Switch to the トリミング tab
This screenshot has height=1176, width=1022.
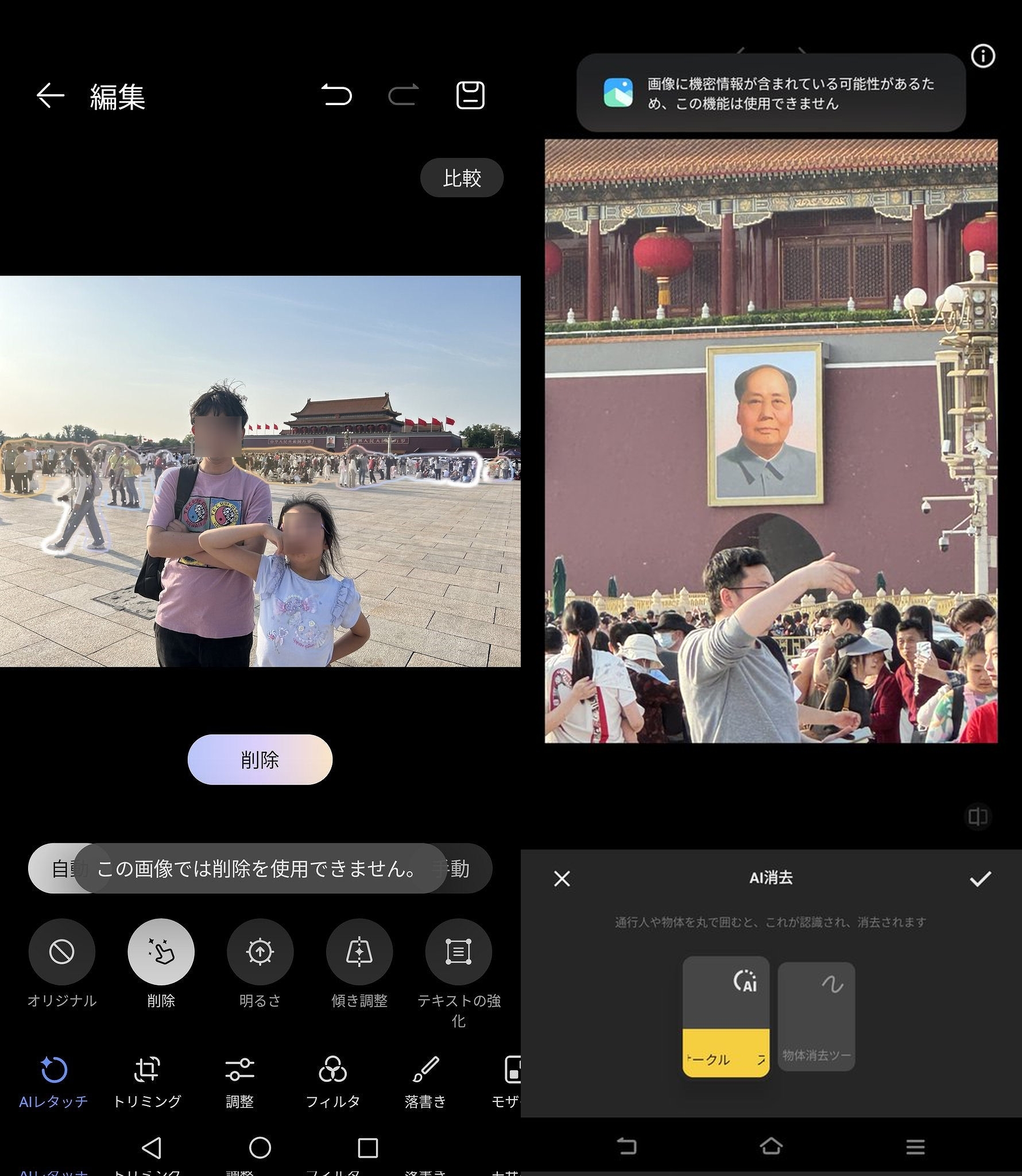(x=147, y=1081)
